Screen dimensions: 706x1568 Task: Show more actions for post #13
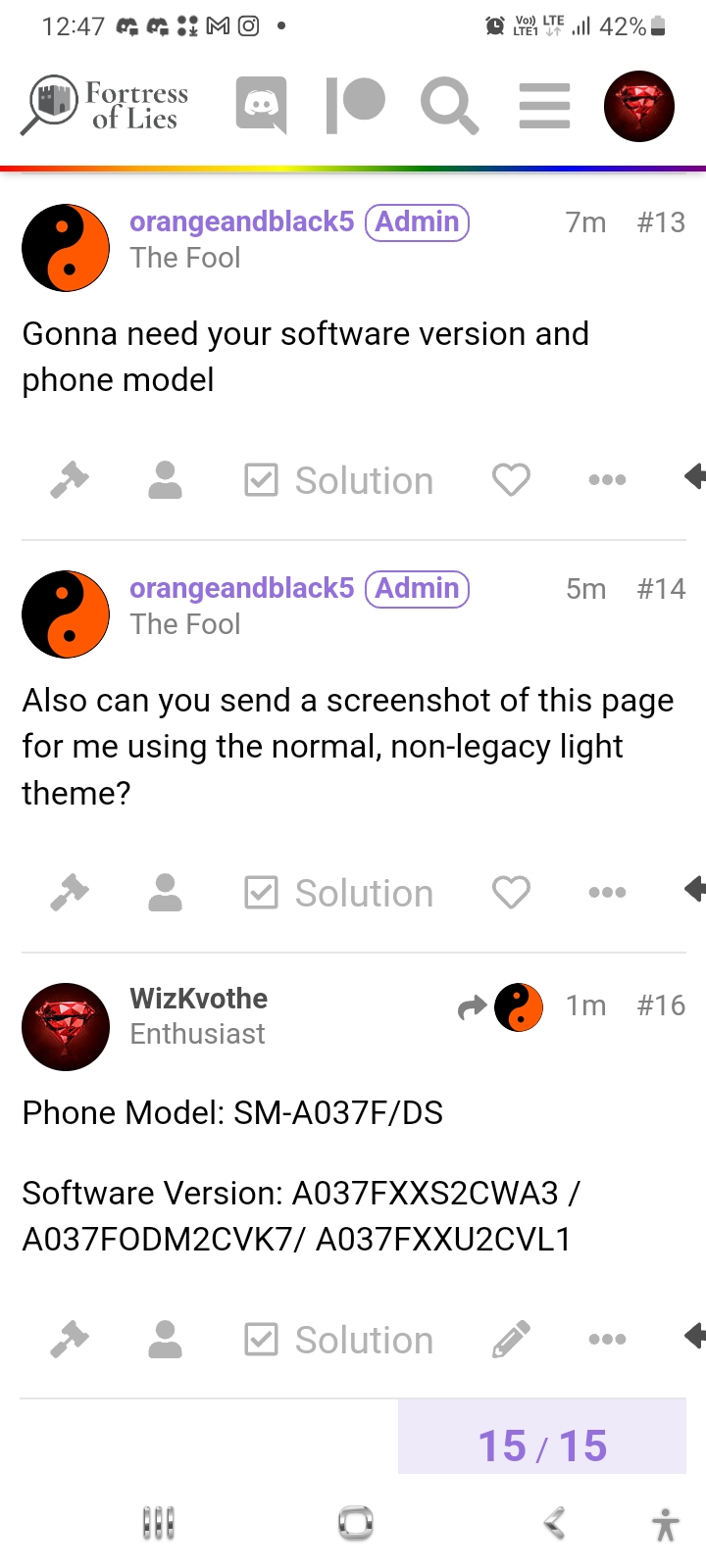click(607, 479)
